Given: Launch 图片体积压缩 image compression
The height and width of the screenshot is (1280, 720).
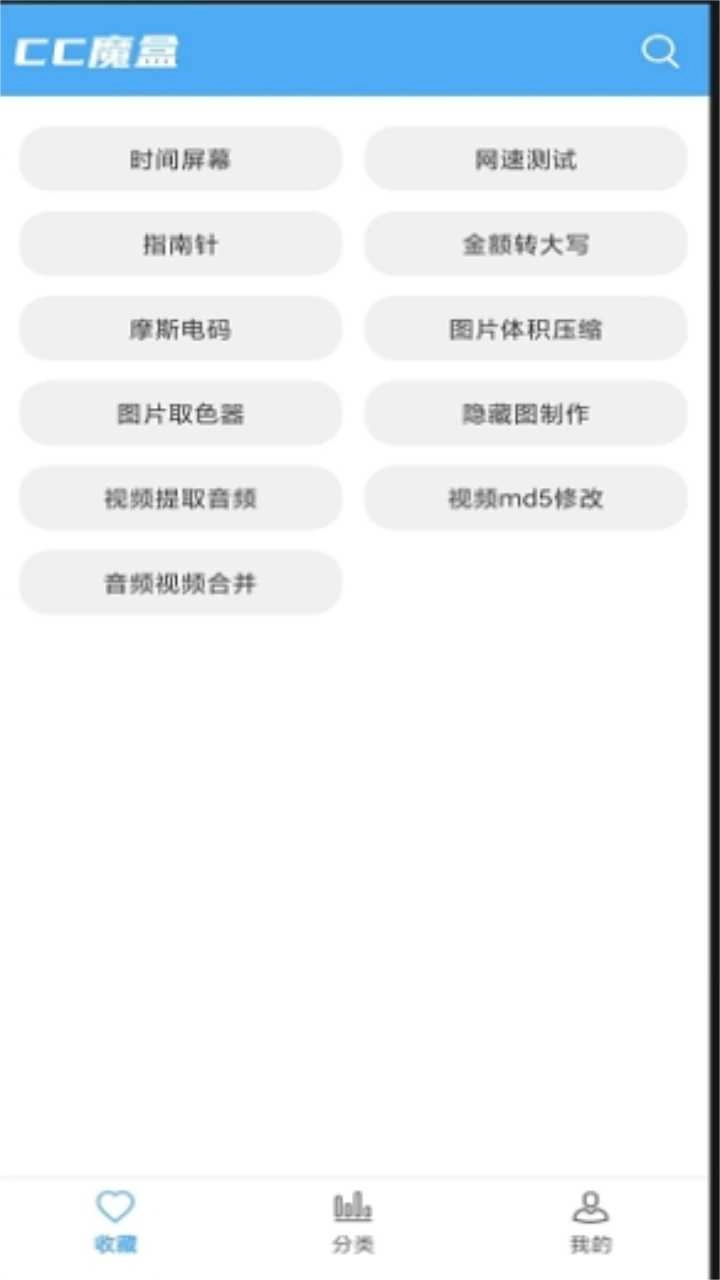Looking at the screenshot, I should pyautogui.click(x=526, y=329).
